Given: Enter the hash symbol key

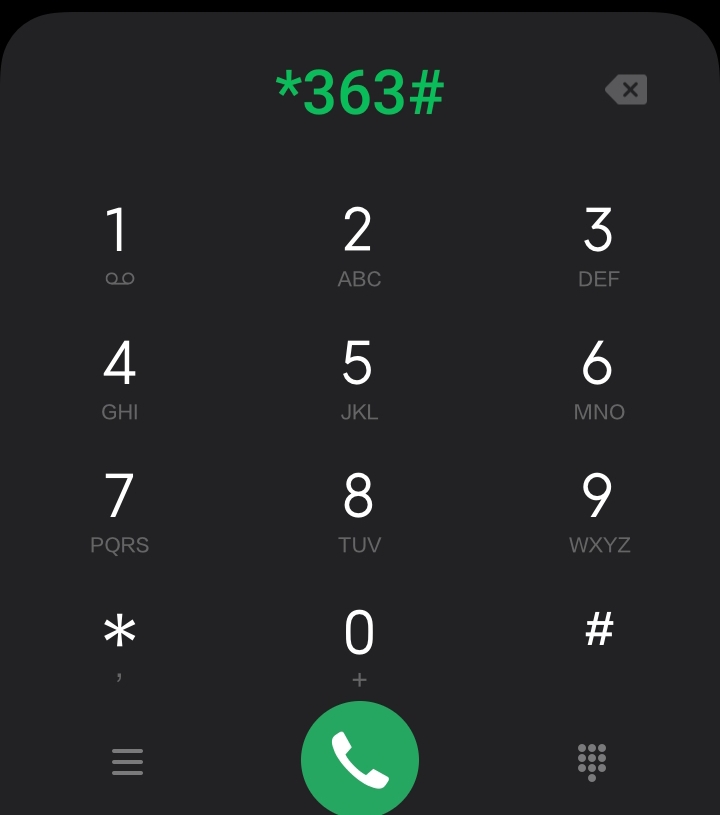Looking at the screenshot, I should (598, 632).
